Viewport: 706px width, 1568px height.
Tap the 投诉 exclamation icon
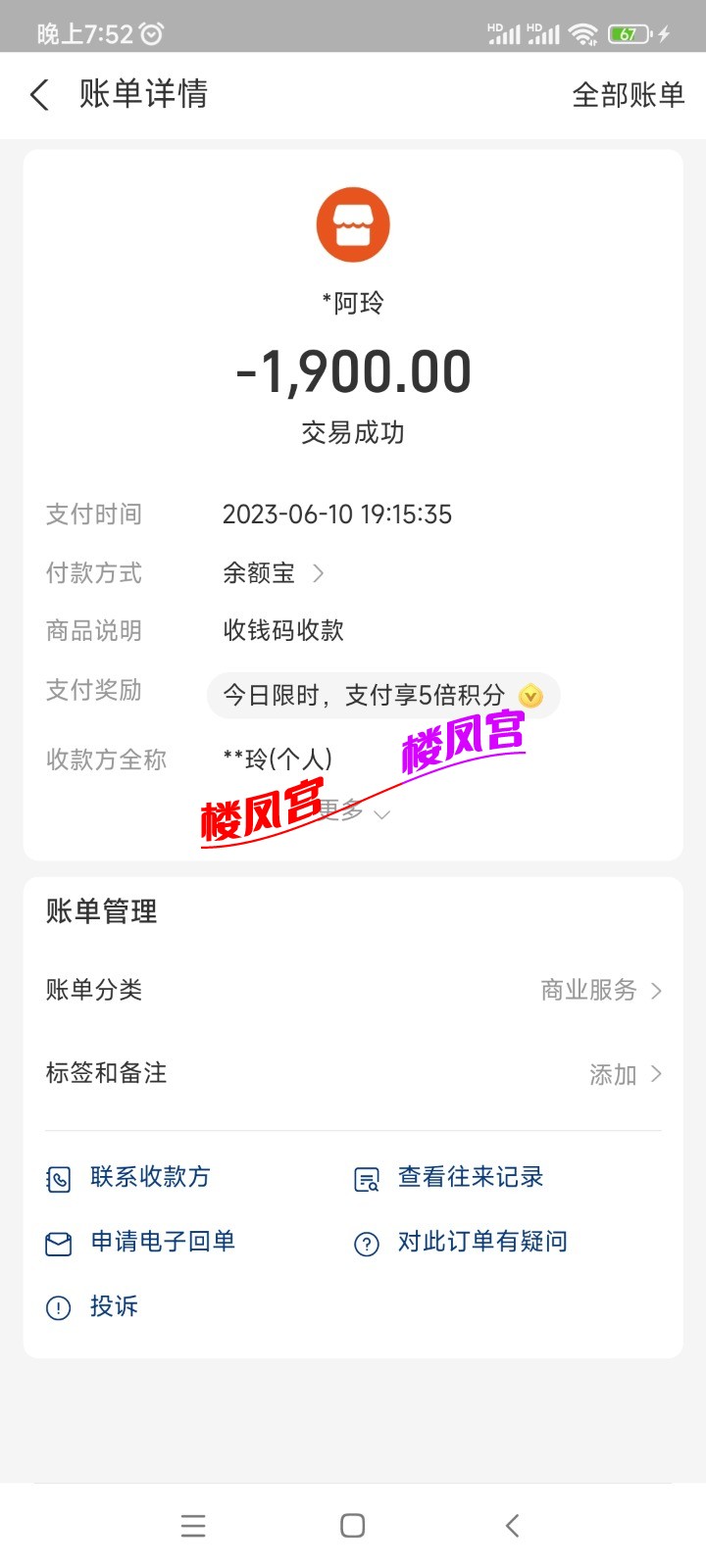(57, 1306)
